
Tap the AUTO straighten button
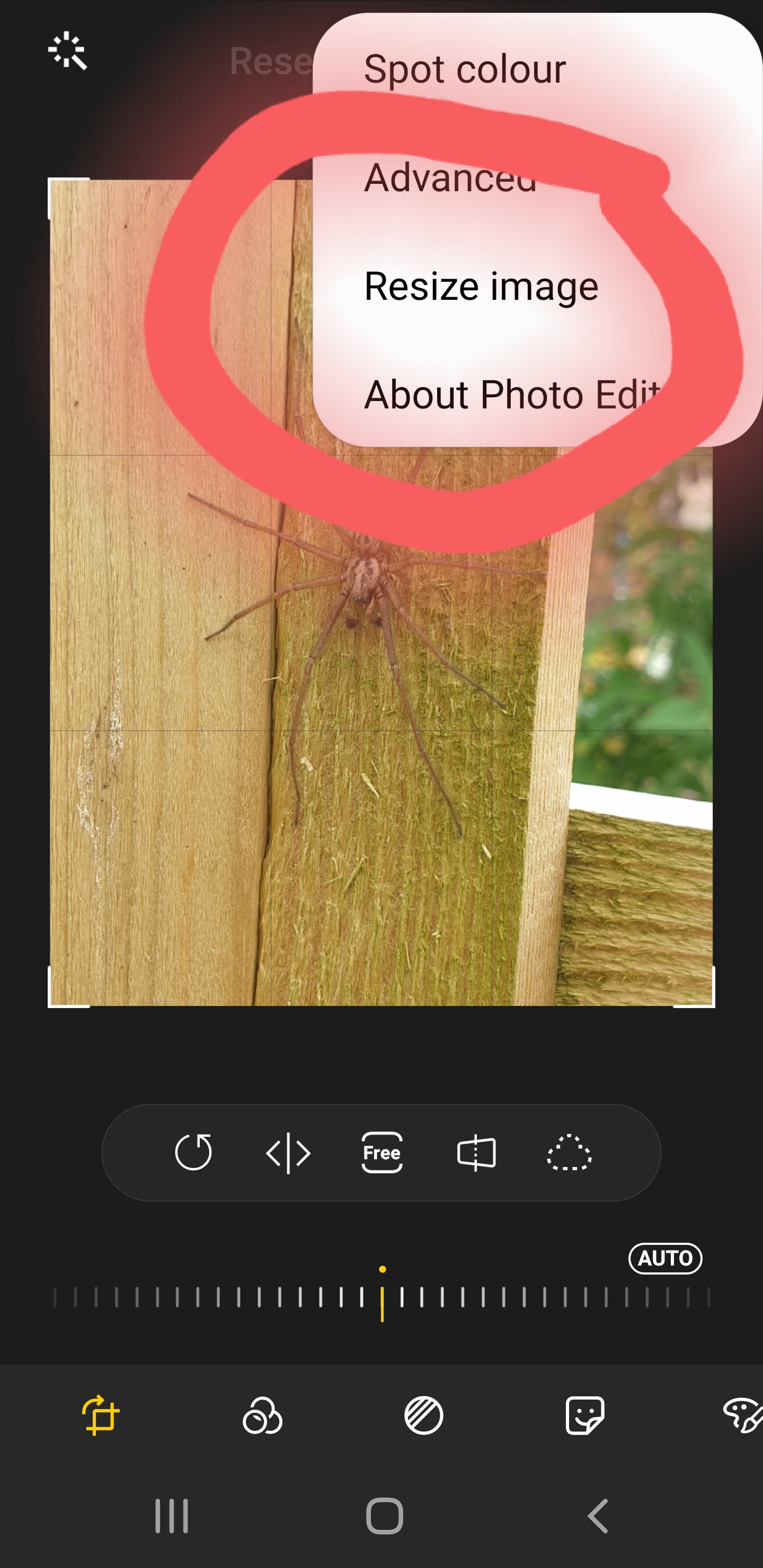[x=665, y=1258]
